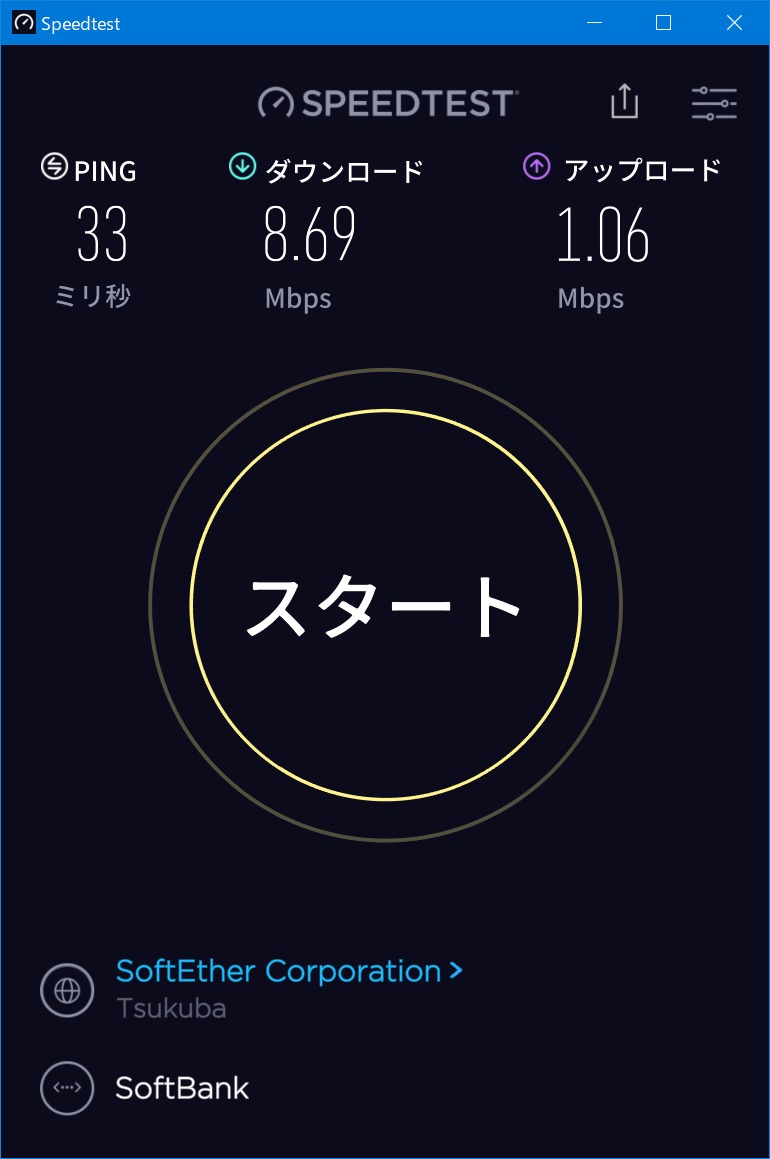770x1159 pixels.
Task: Change server SoftEther Corporation
Action: [x=289, y=971]
